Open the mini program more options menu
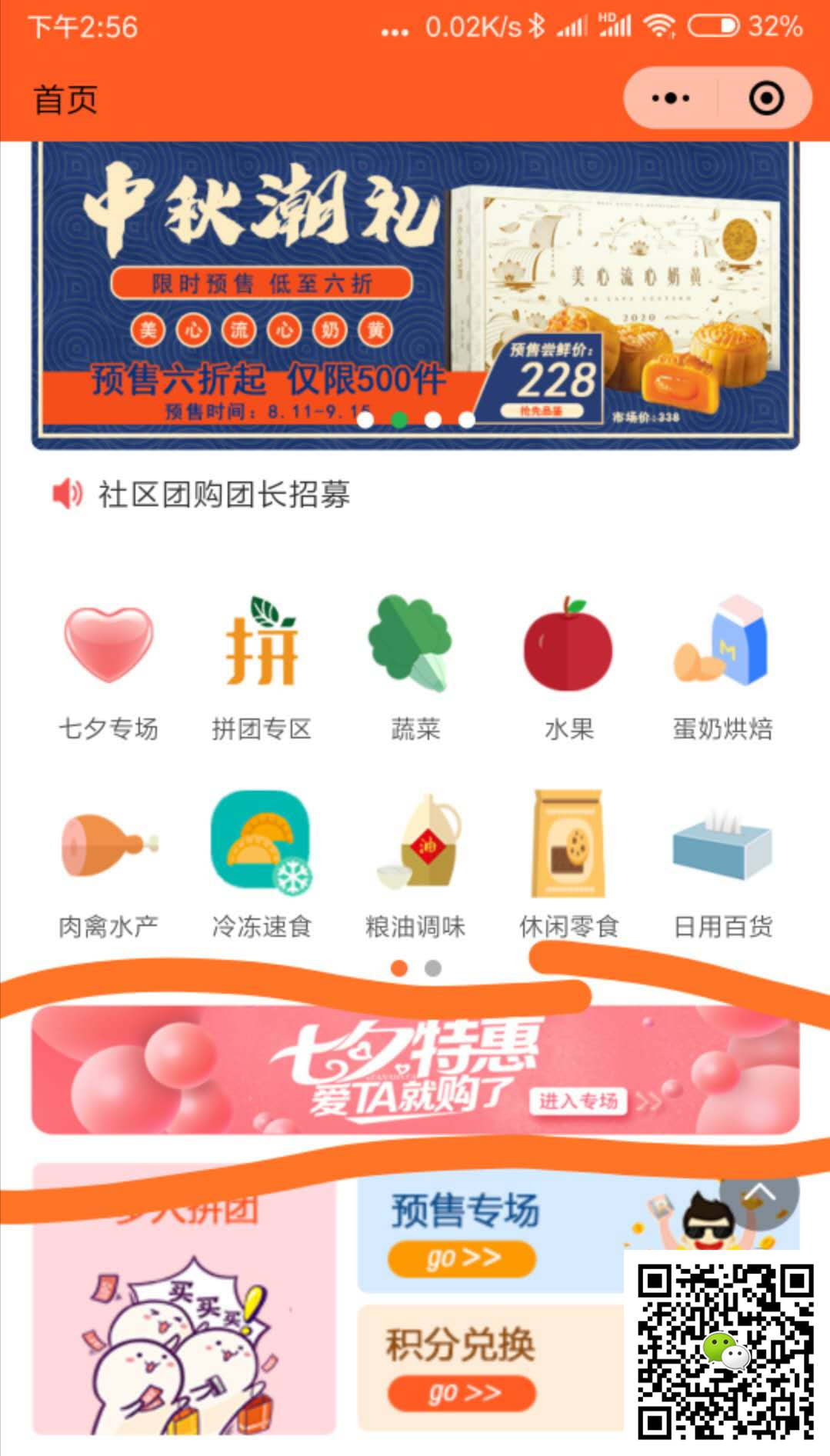This screenshot has height=1456, width=830. [x=670, y=98]
